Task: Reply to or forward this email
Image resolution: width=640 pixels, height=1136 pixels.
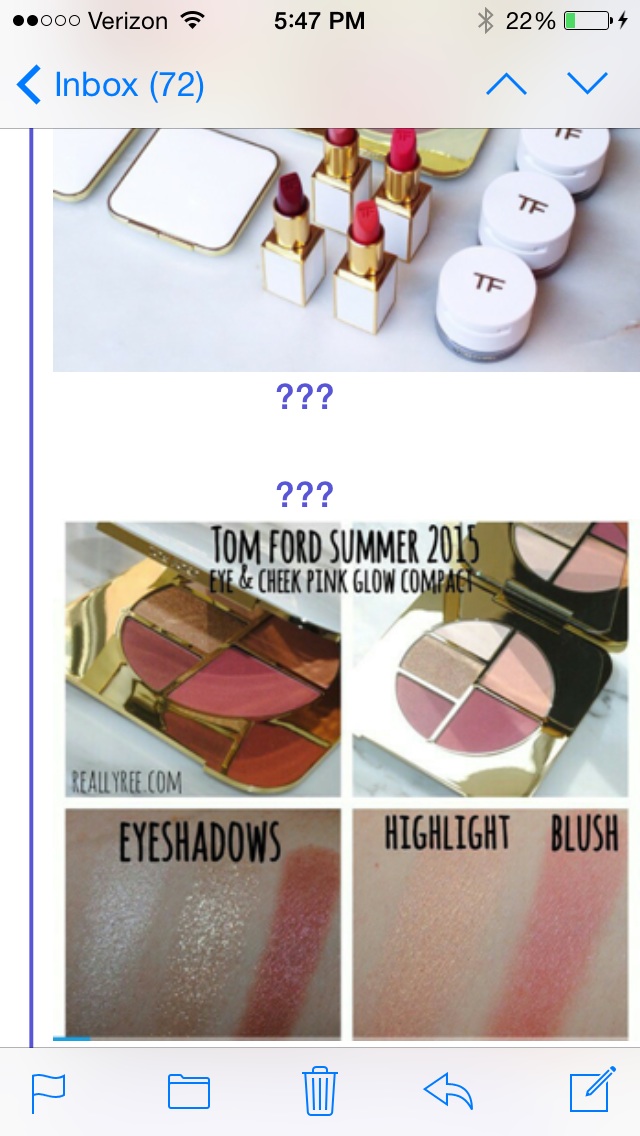Action: pos(448,1090)
